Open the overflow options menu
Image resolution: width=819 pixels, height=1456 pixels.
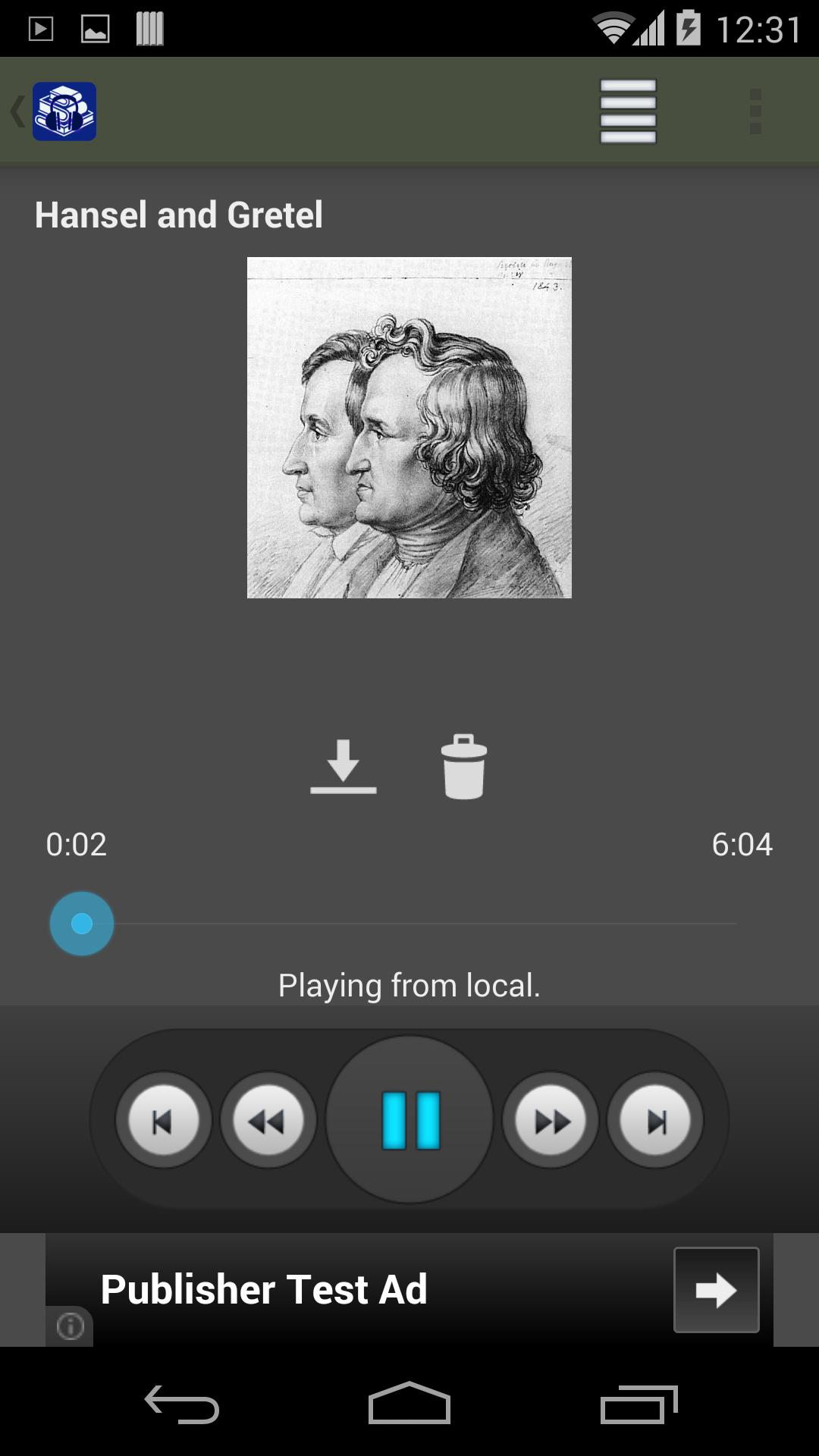pyautogui.click(x=753, y=111)
